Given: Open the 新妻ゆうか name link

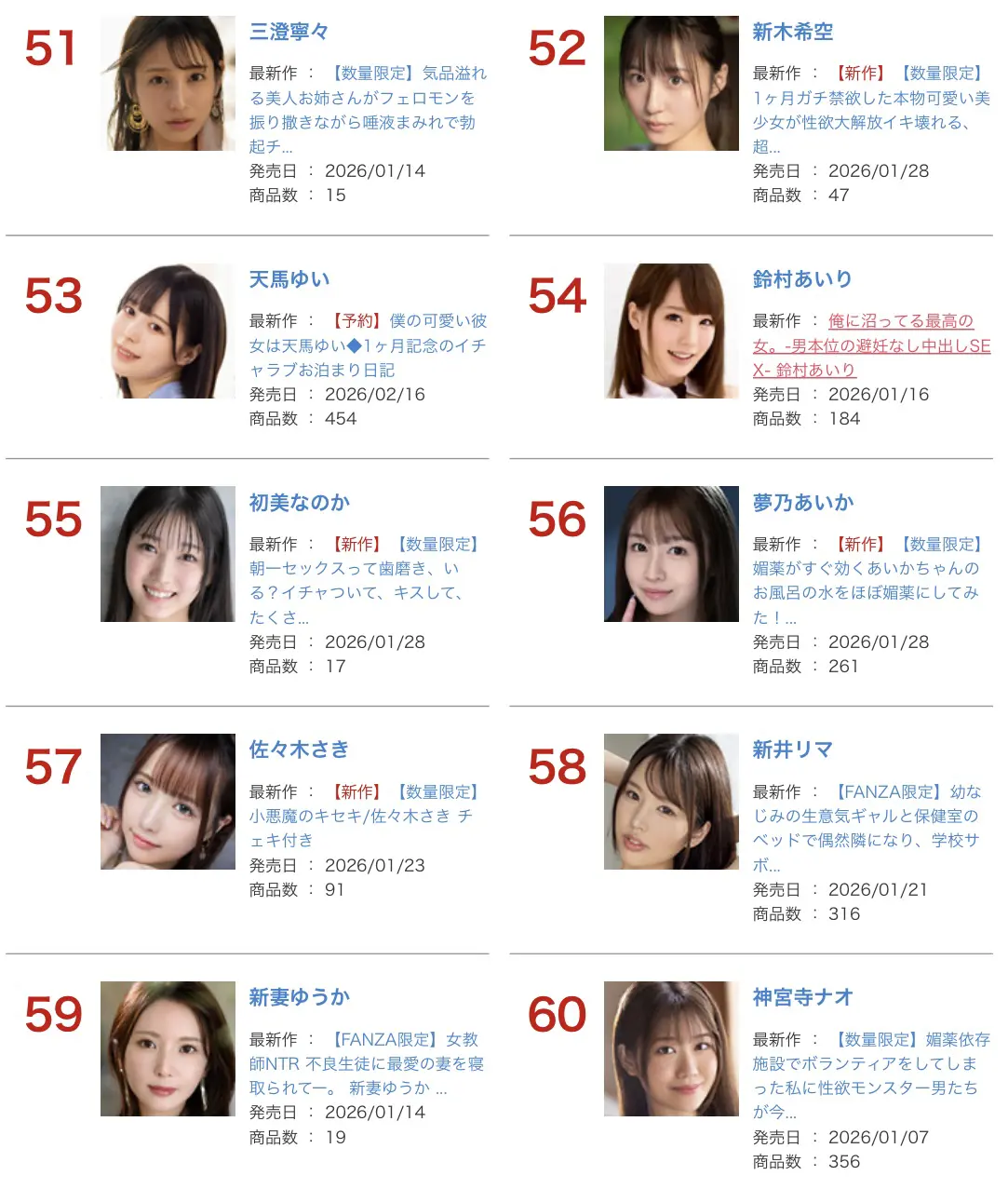Looking at the screenshot, I should coord(300,997).
